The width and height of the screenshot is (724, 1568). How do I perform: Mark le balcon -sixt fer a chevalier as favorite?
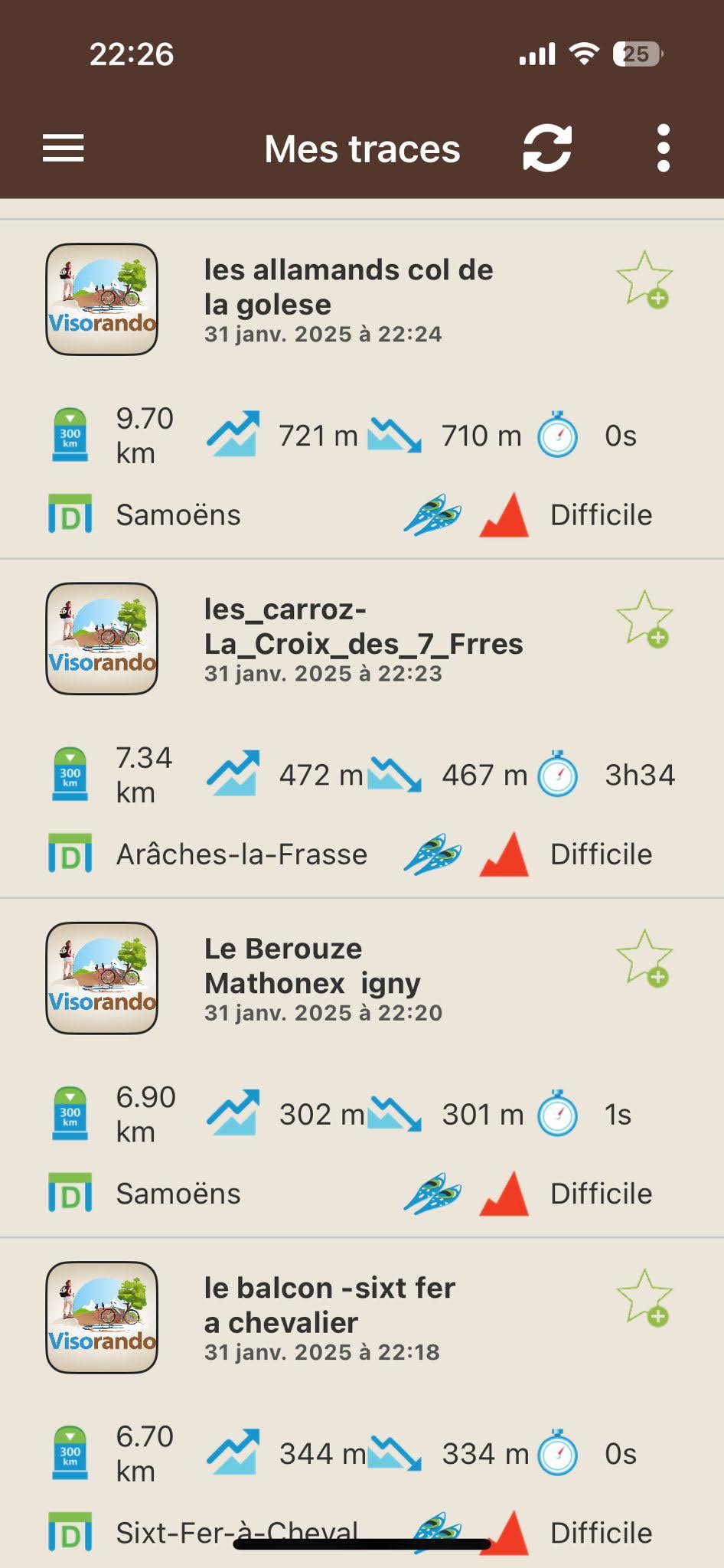[644, 1297]
